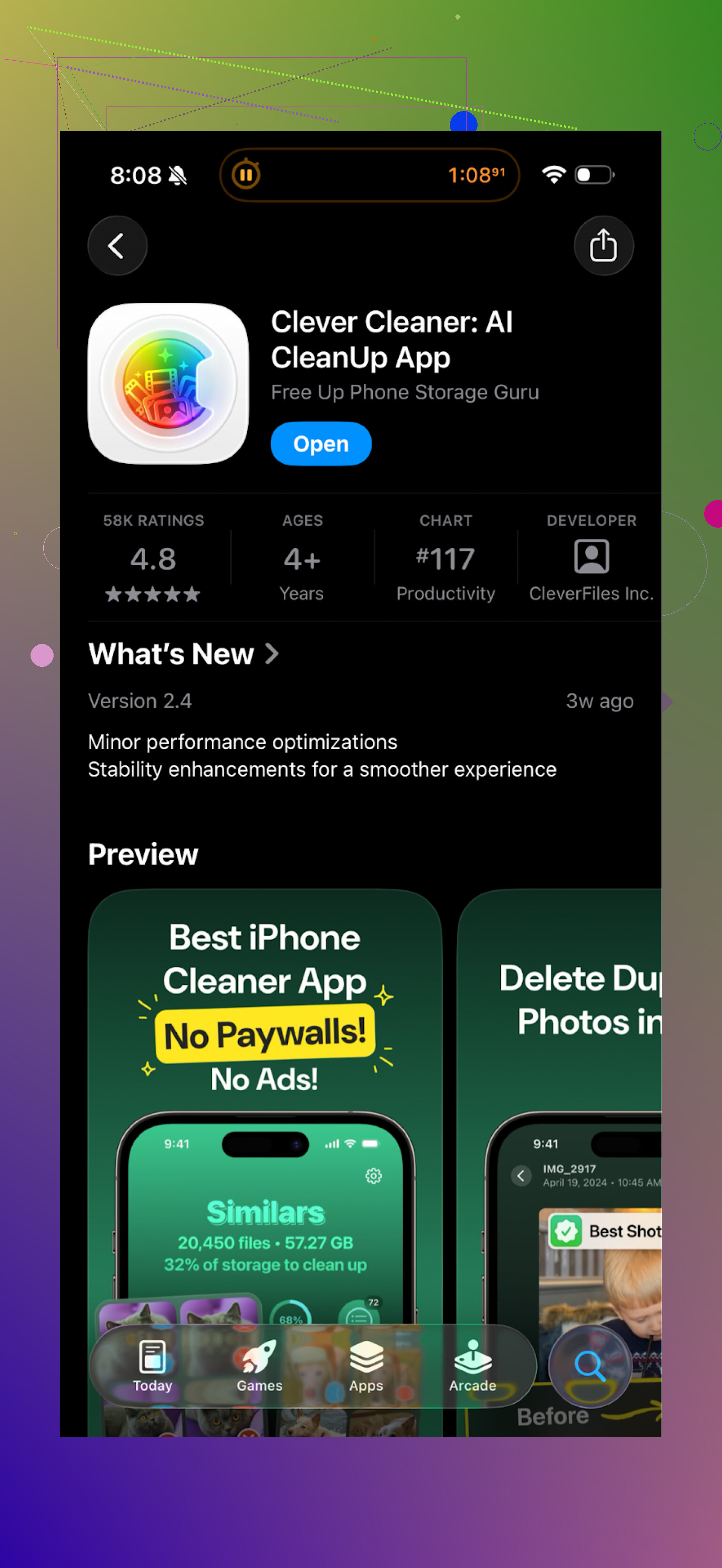Image resolution: width=722 pixels, height=1568 pixels.
Task: Switch to the Today tab
Action: [153, 1367]
